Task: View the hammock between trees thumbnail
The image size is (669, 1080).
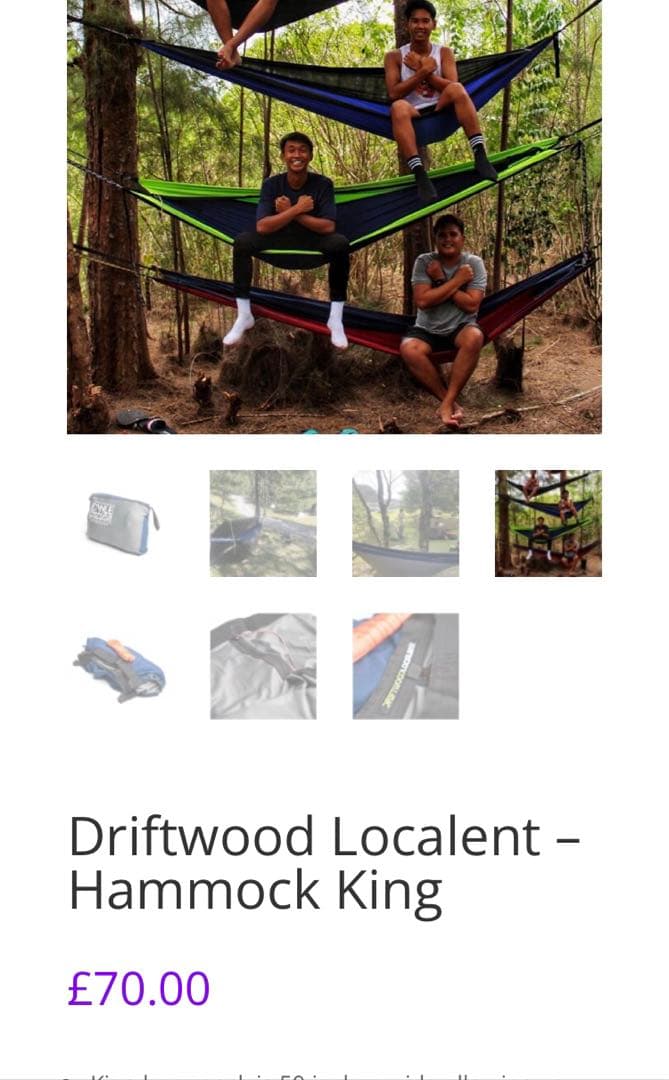Action: [263, 523]
